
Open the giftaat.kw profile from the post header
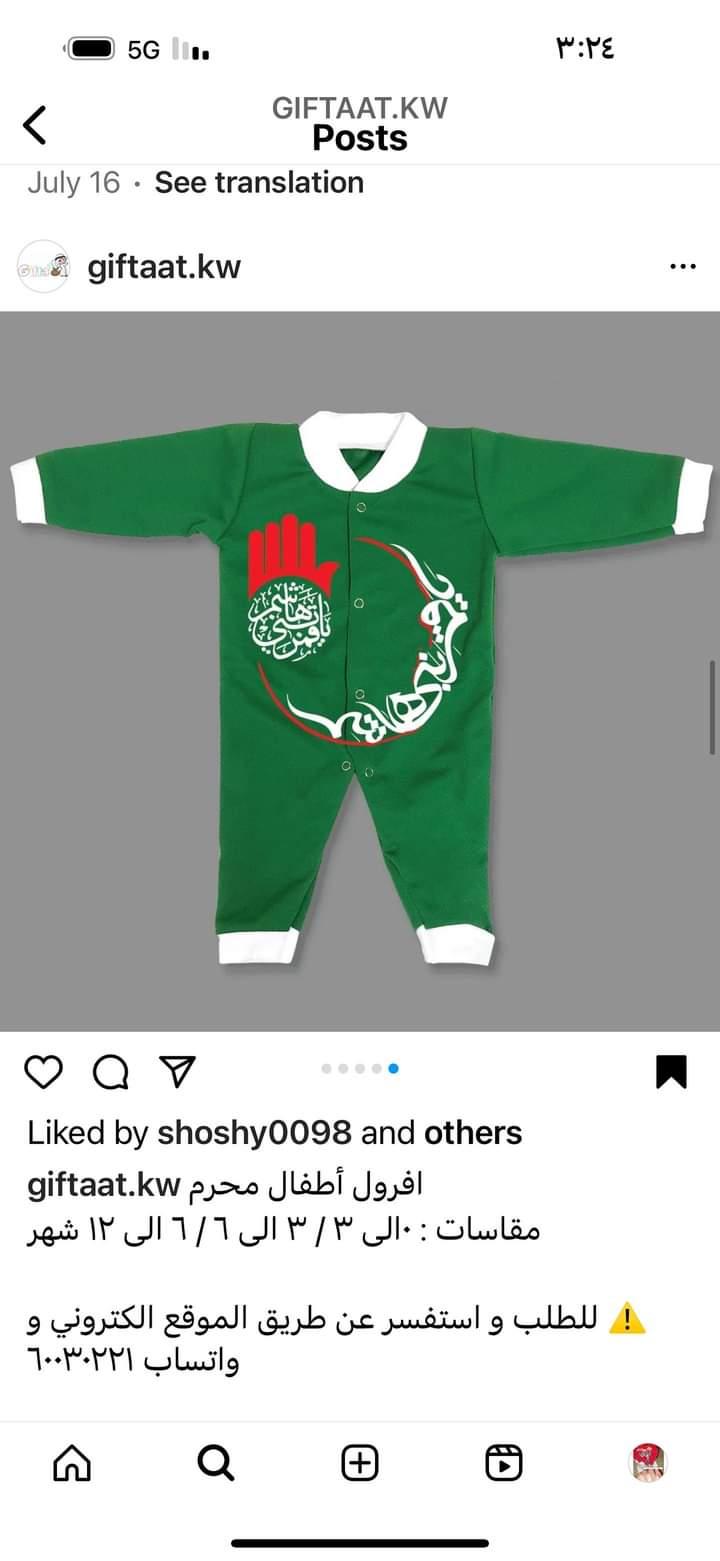(x=164, y=267)
